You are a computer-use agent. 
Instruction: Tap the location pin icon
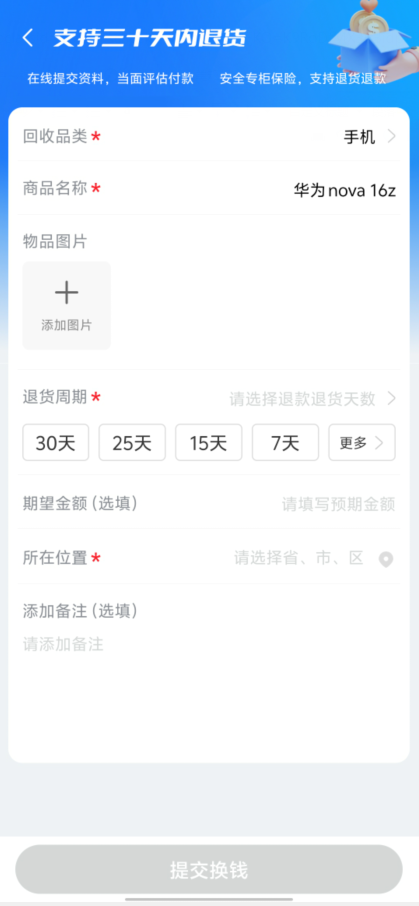point(386,559)
